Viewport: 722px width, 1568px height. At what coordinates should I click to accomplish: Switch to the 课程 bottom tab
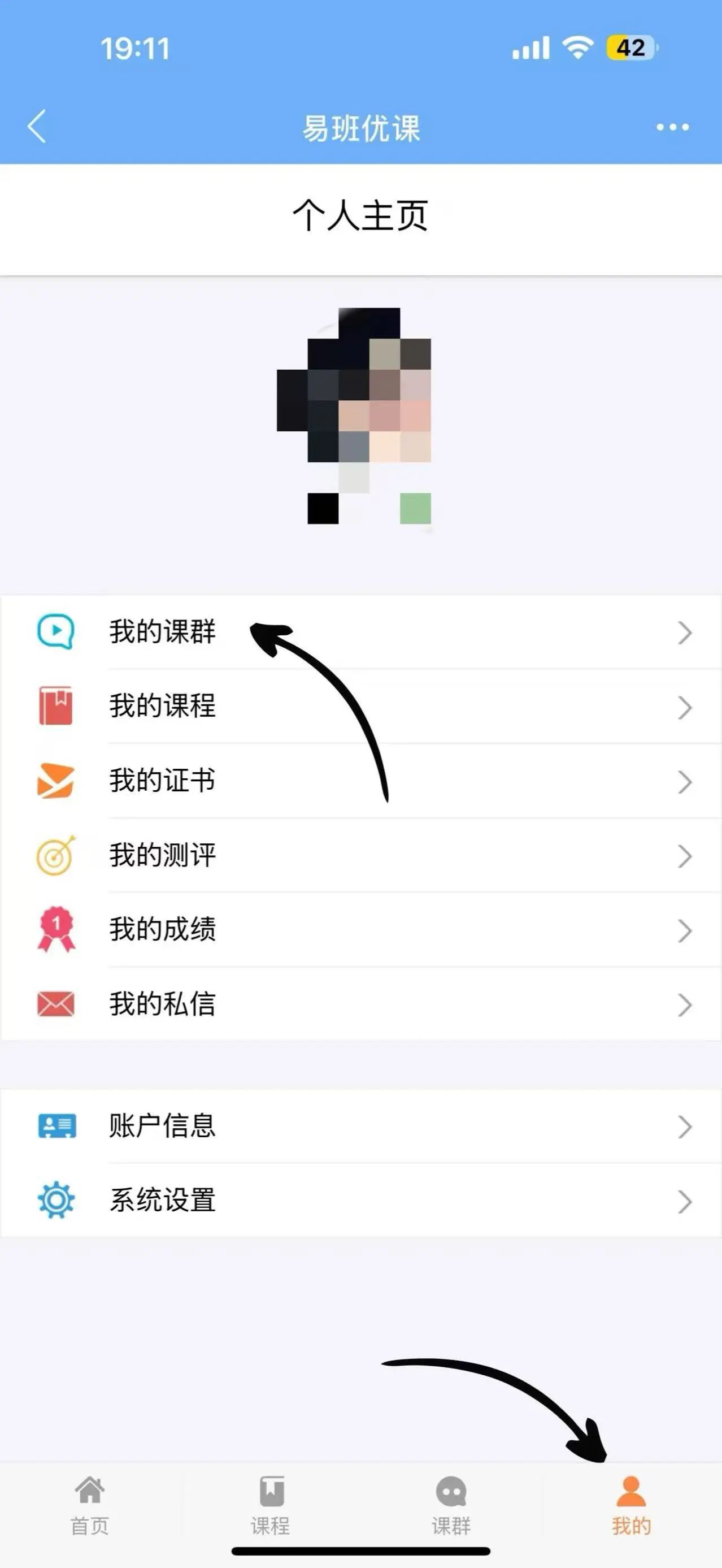pos(271,1505)
